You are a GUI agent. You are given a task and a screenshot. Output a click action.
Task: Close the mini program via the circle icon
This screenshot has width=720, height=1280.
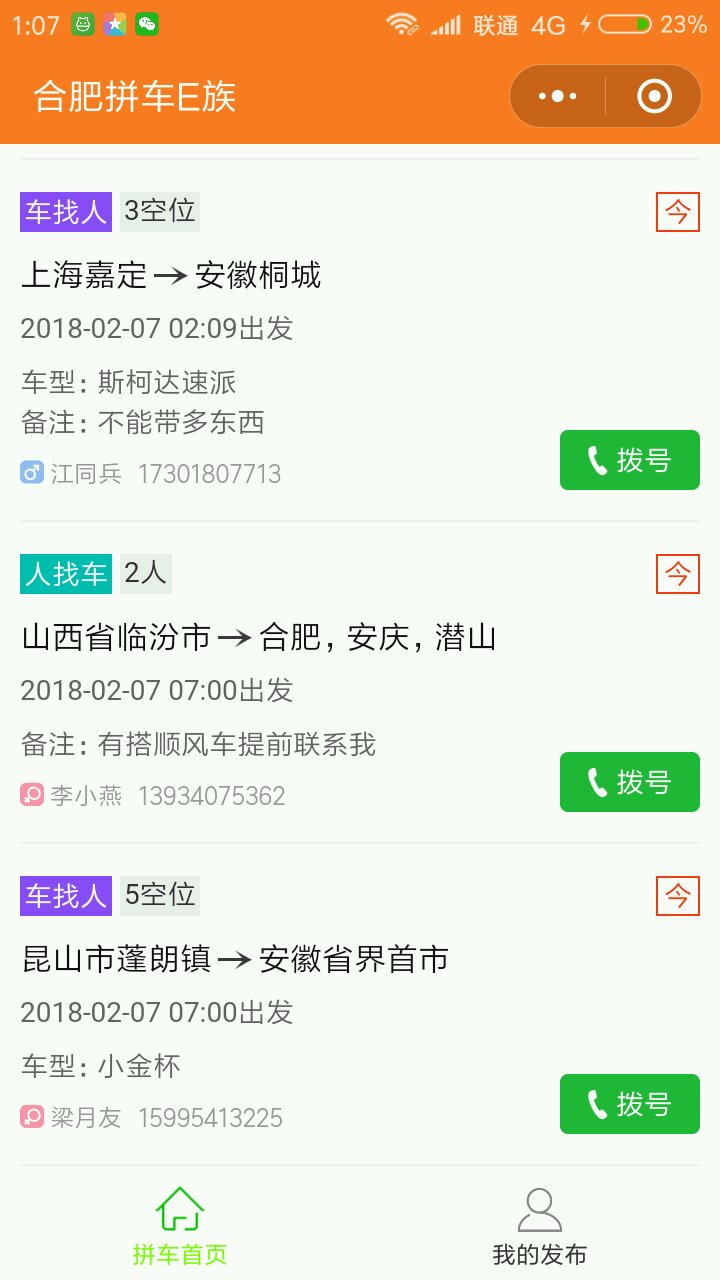coord(654,96)
